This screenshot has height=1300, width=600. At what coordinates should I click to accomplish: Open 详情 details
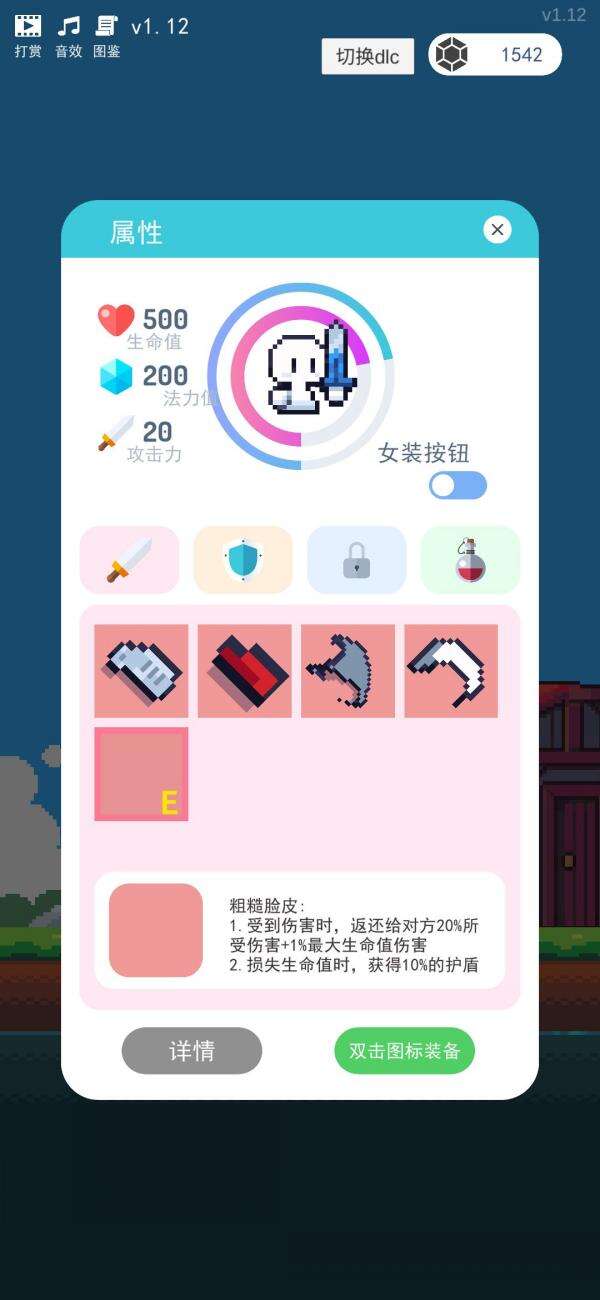pyautogui.click(x=192, y=1051)
